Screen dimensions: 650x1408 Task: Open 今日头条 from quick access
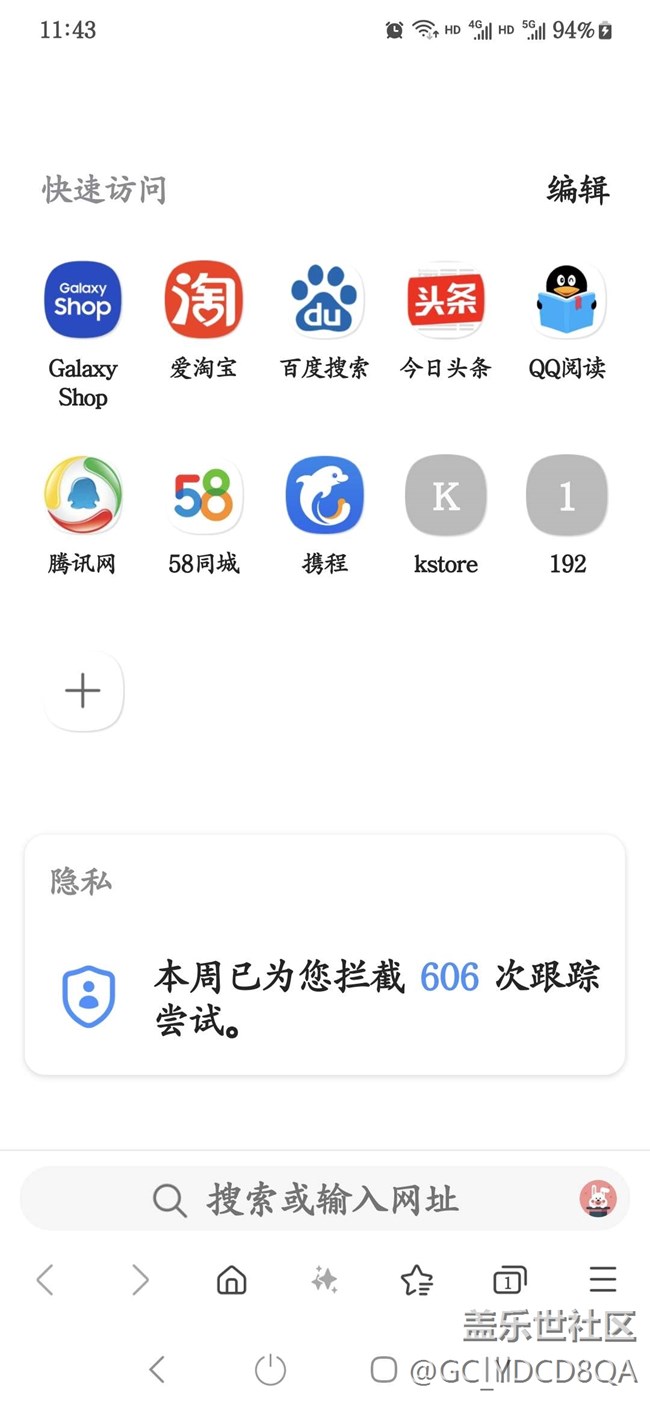coord(446,301)
